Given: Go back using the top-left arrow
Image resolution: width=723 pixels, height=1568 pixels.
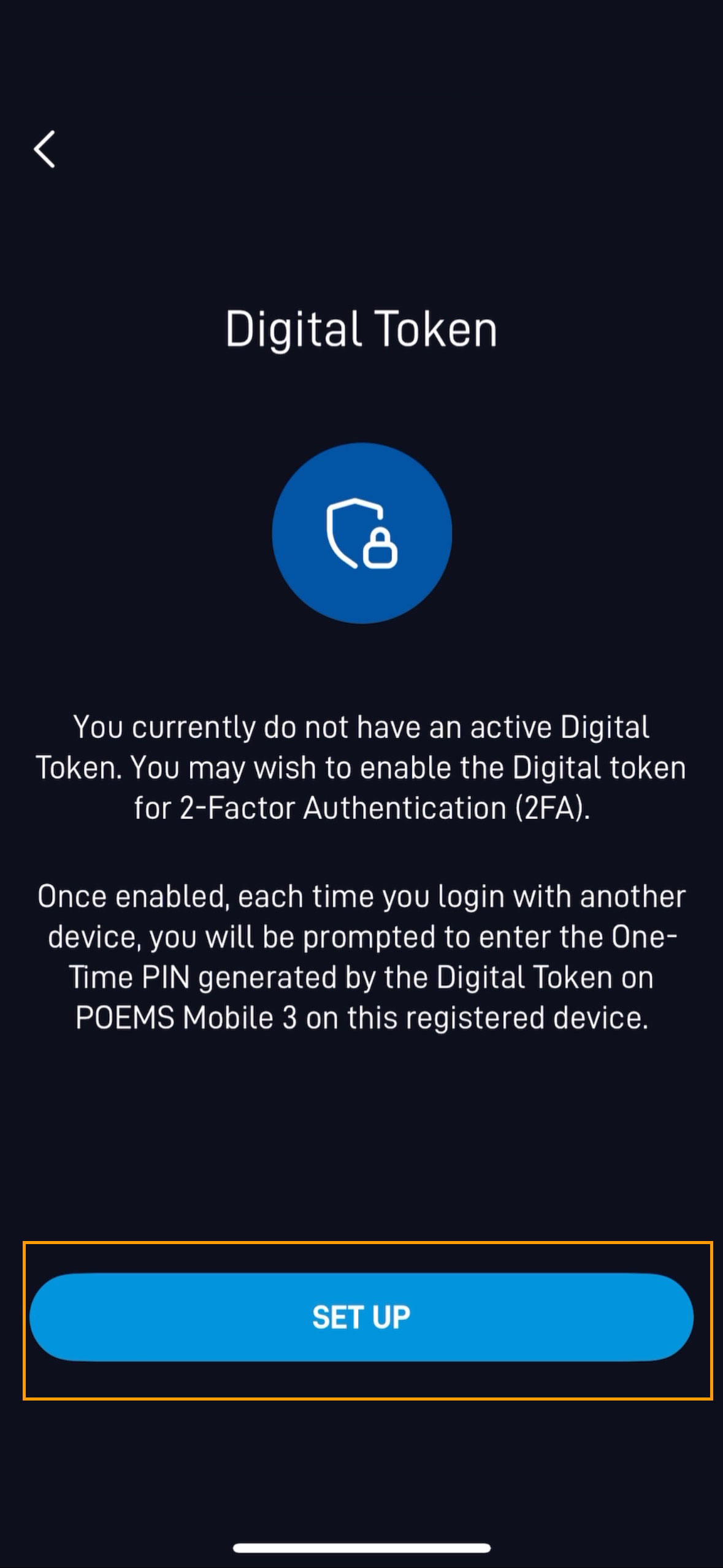Looking at the screenshot, I should pyautogui.click(x=44, y=149).
